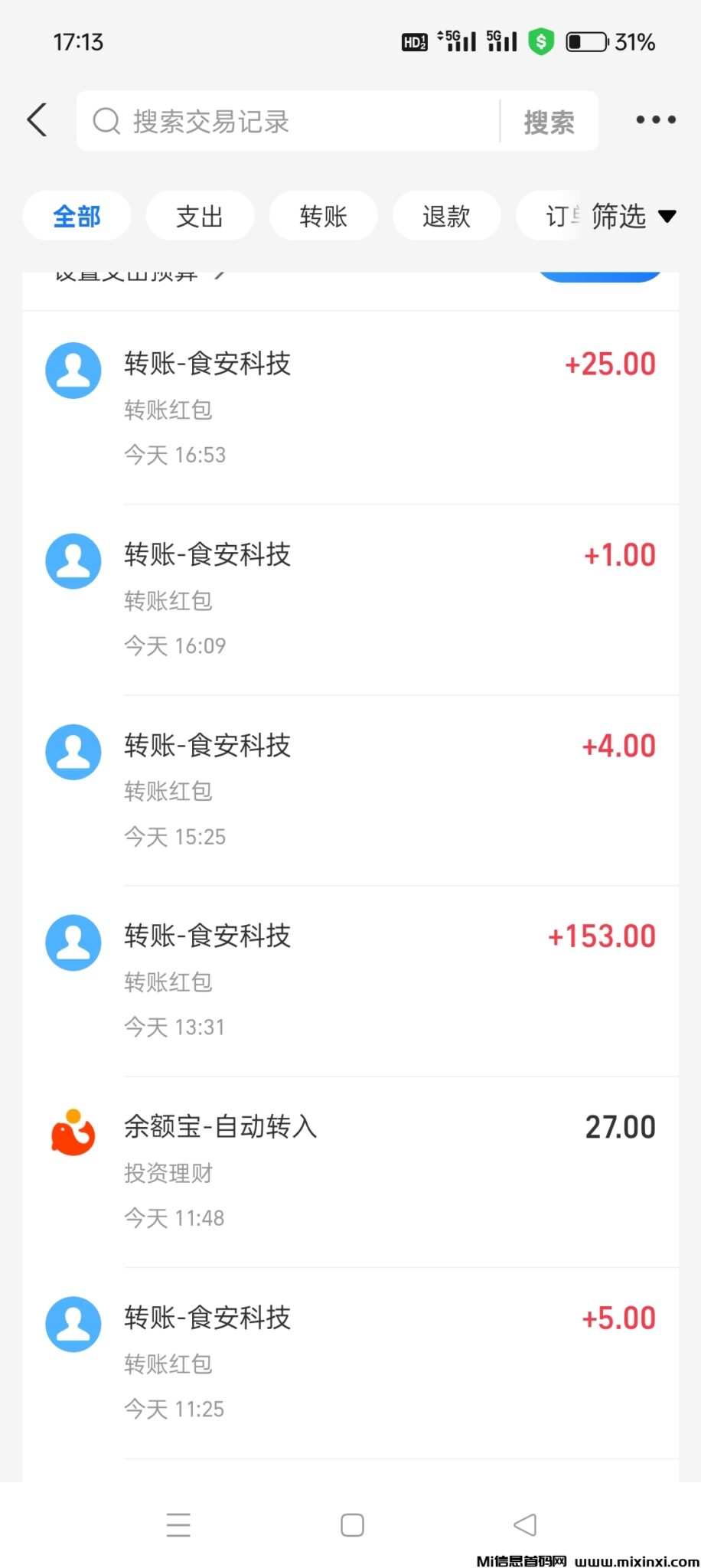Tap the battery indicator in status bar
Screen dimensions: 701x1568
(x=585, y=42)
